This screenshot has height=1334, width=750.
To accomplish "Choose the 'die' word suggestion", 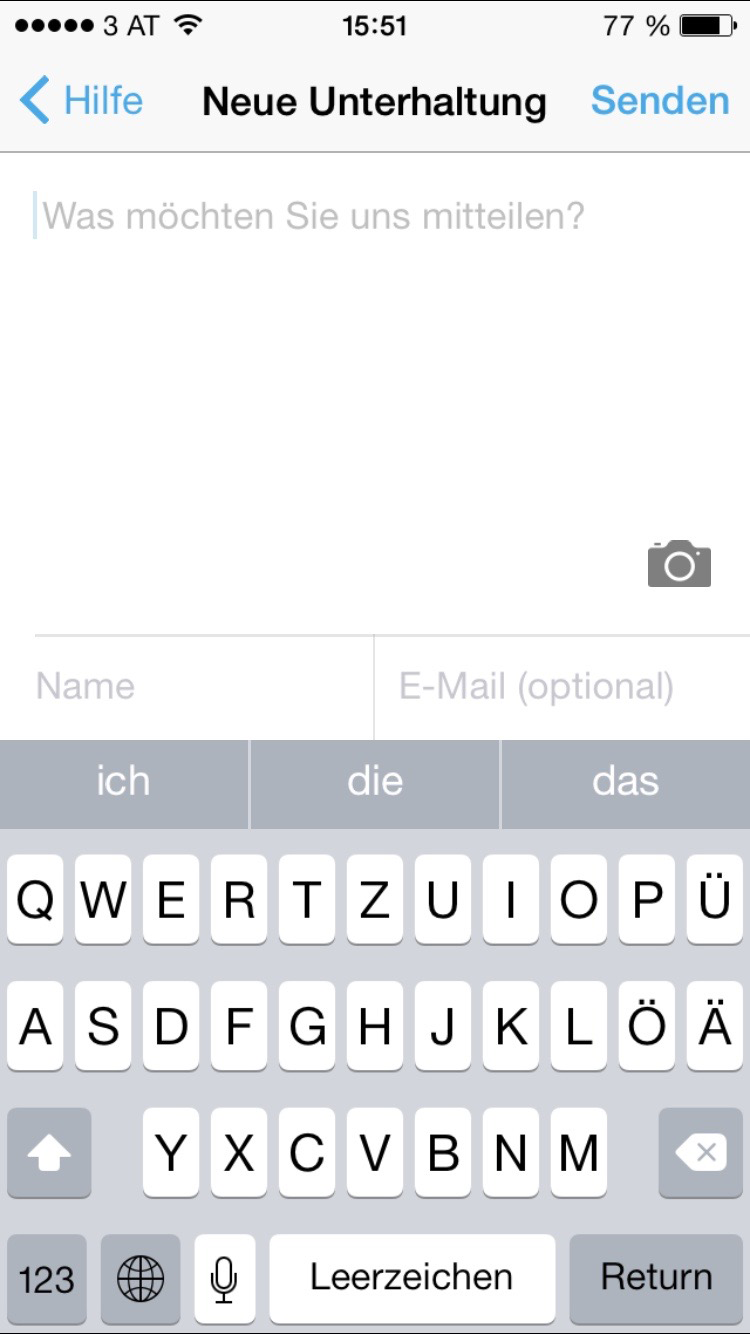I will (x=375, y=783).
